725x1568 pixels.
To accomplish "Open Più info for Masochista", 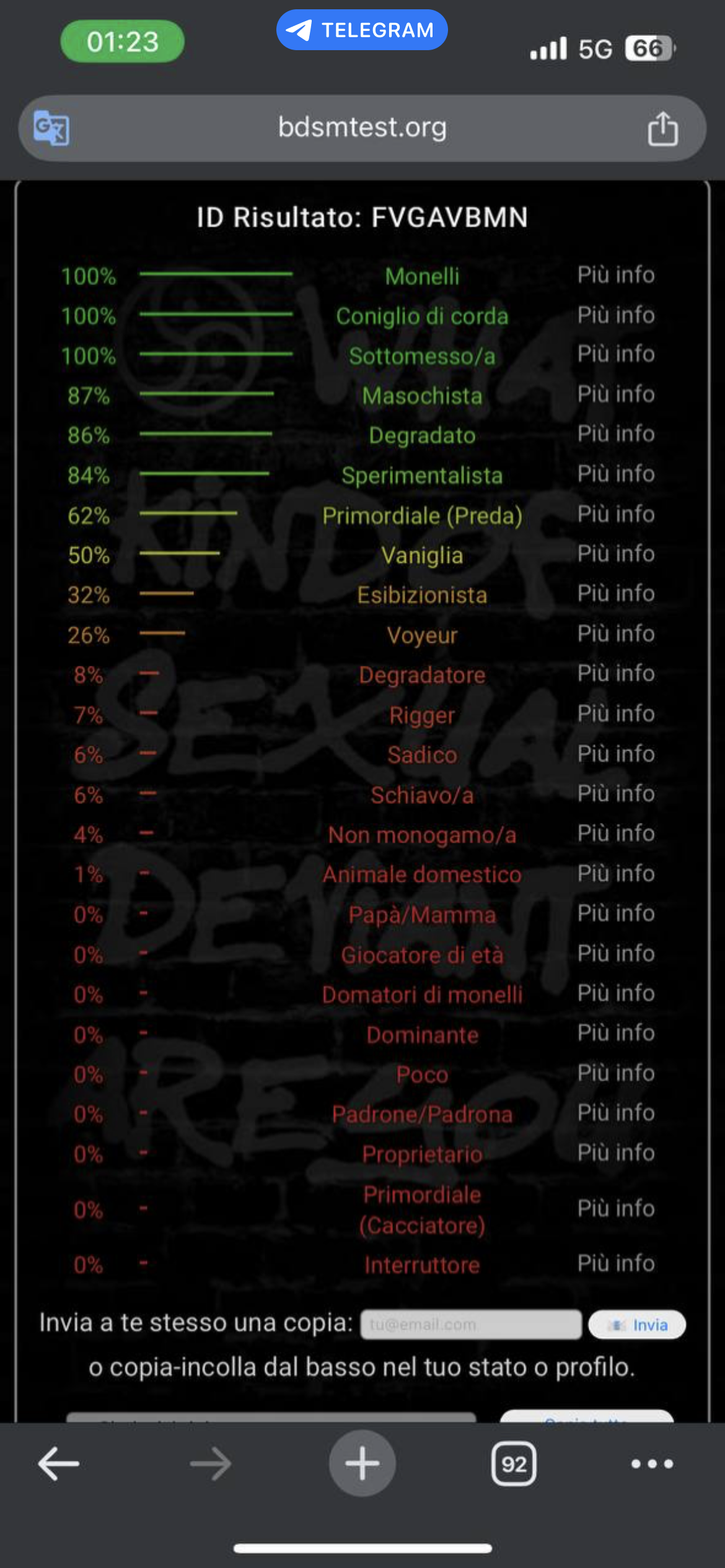I will tap(616, 394).
